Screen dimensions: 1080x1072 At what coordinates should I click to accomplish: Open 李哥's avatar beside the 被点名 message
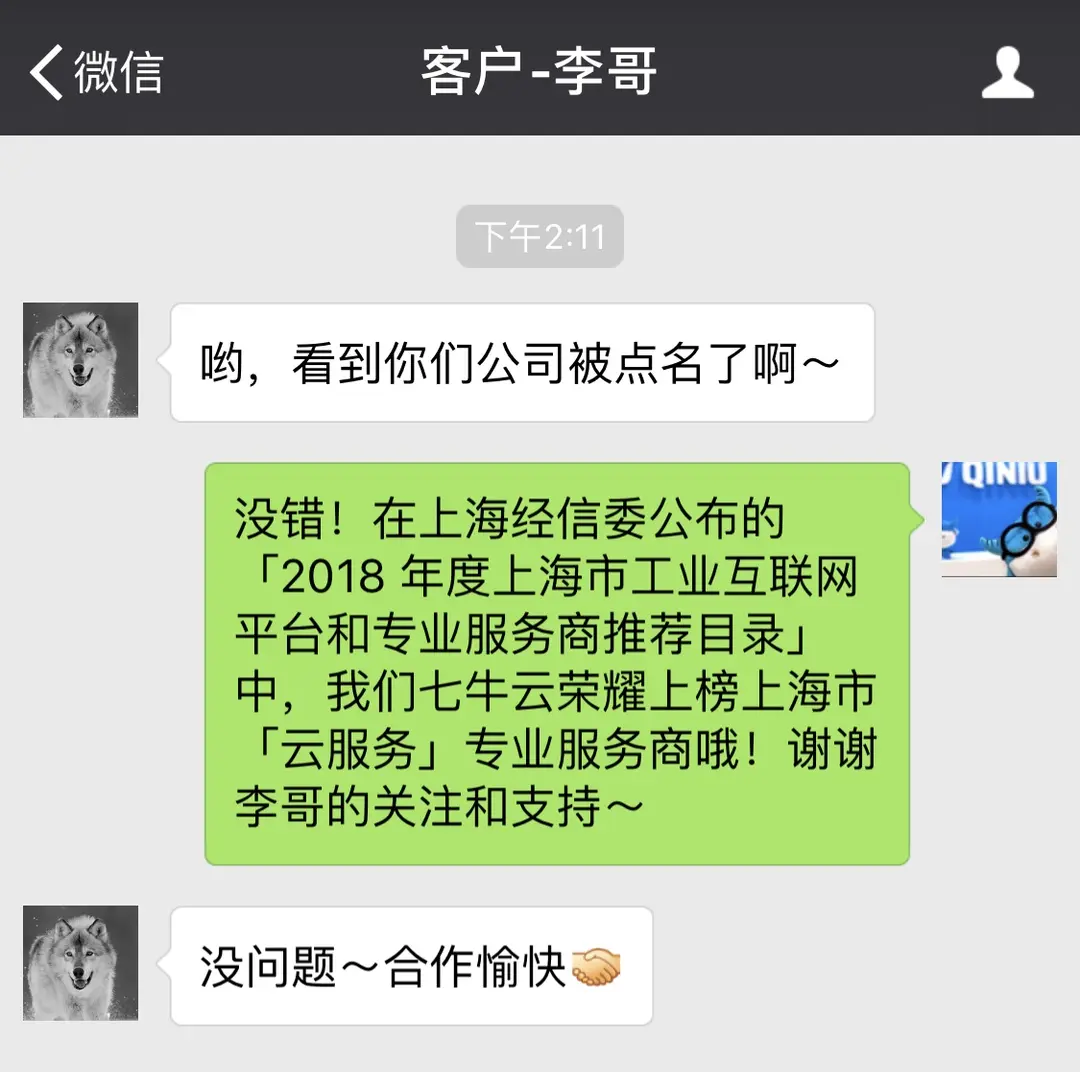[x=81, y=360]
